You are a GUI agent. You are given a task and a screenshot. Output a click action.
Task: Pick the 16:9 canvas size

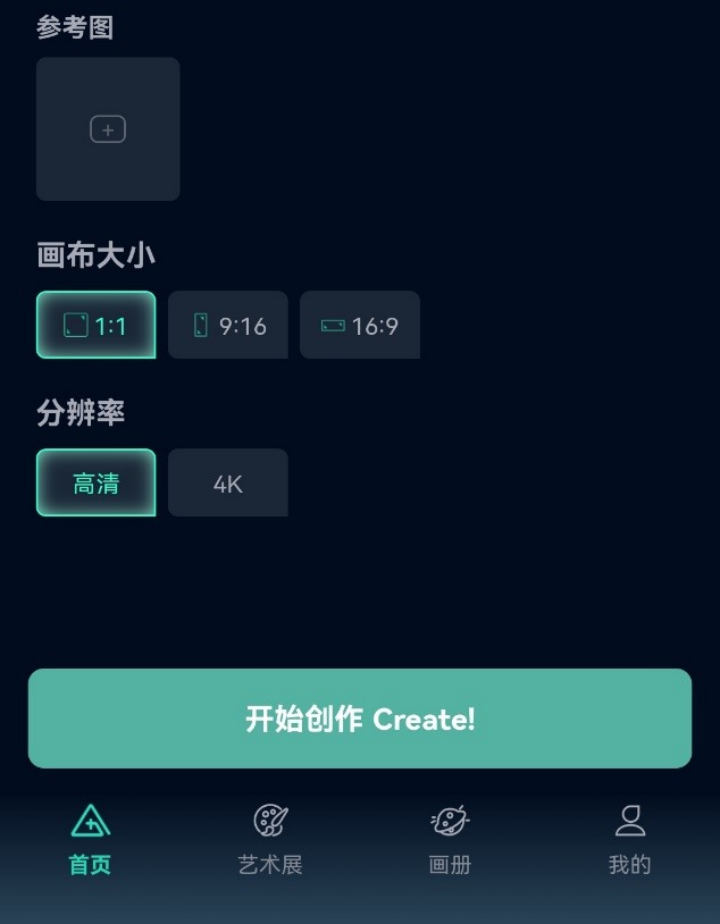(x=360, y=325)
